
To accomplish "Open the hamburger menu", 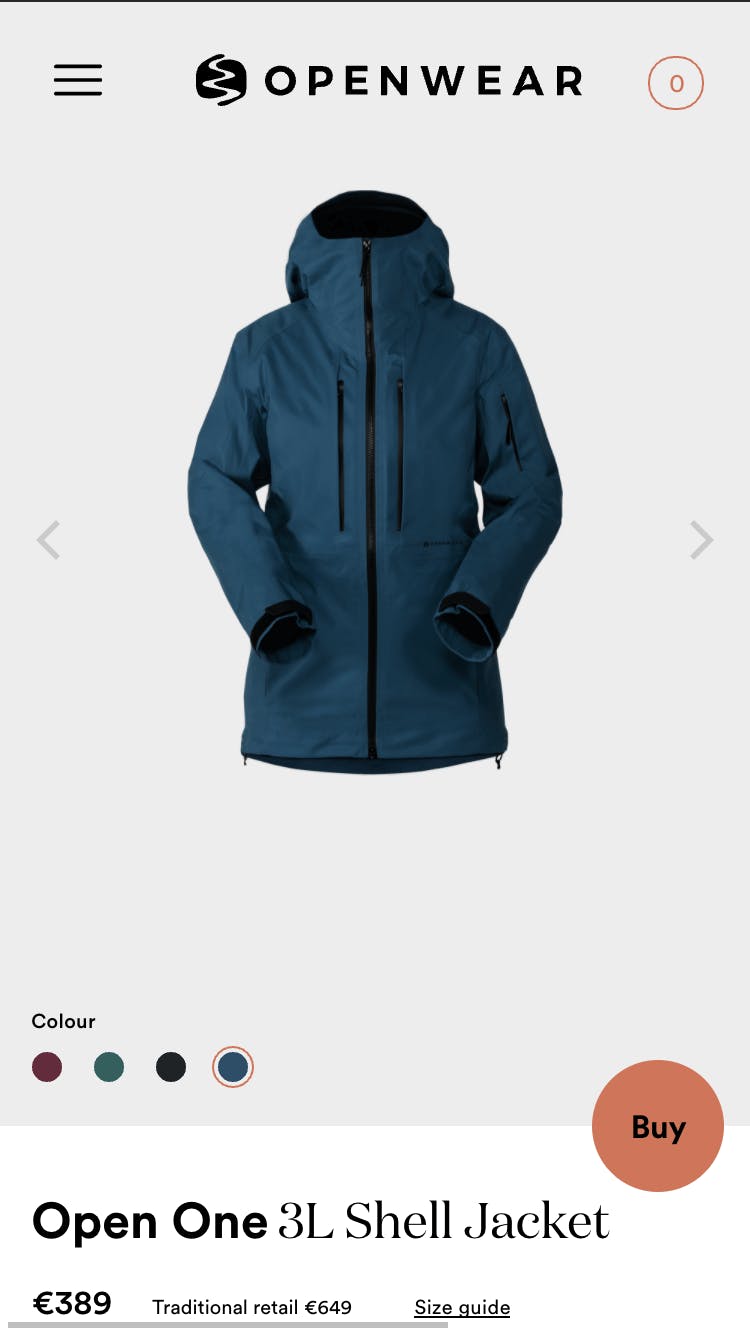I will (78, 80).
